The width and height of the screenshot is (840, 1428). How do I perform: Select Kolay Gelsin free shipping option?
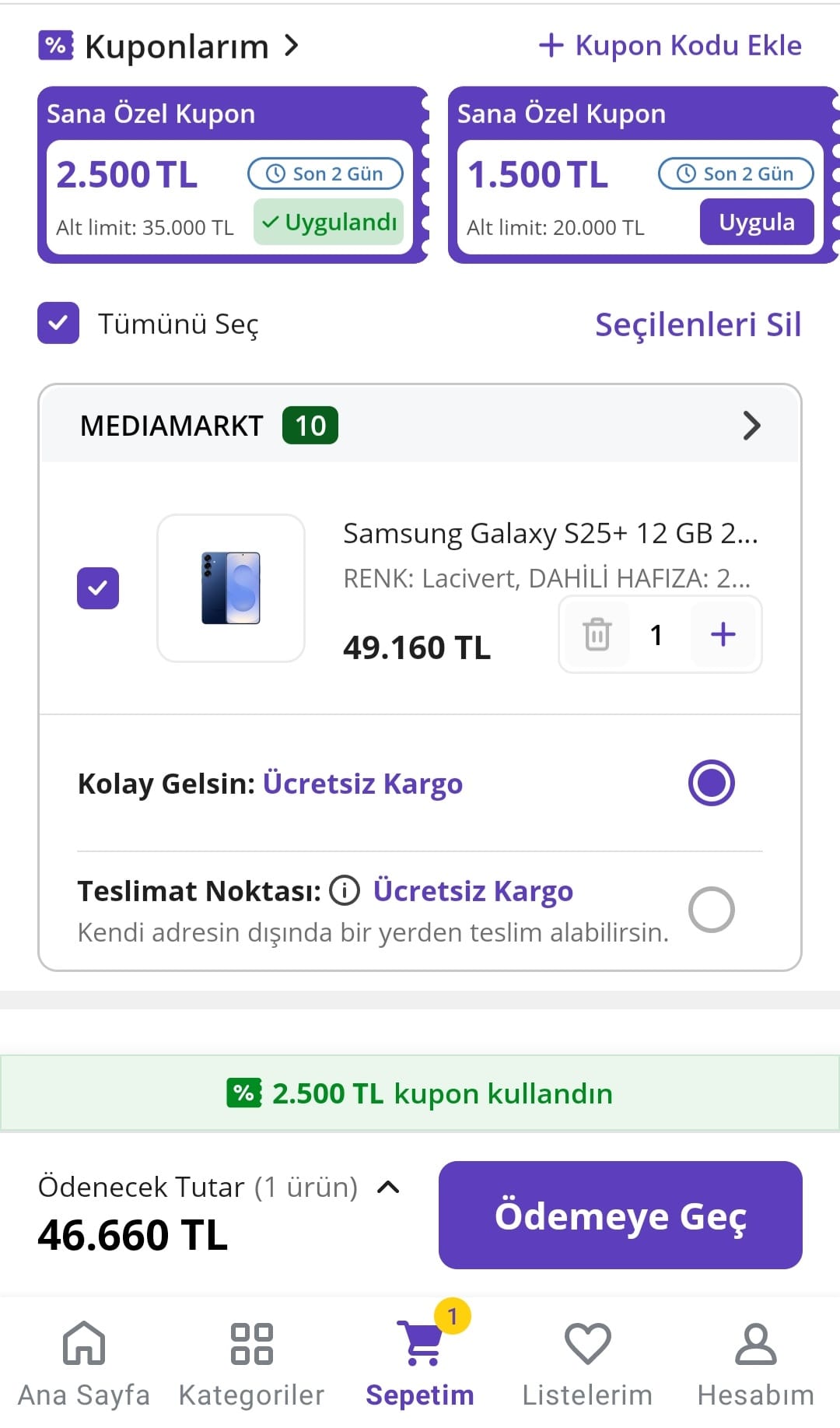(711, 783)
